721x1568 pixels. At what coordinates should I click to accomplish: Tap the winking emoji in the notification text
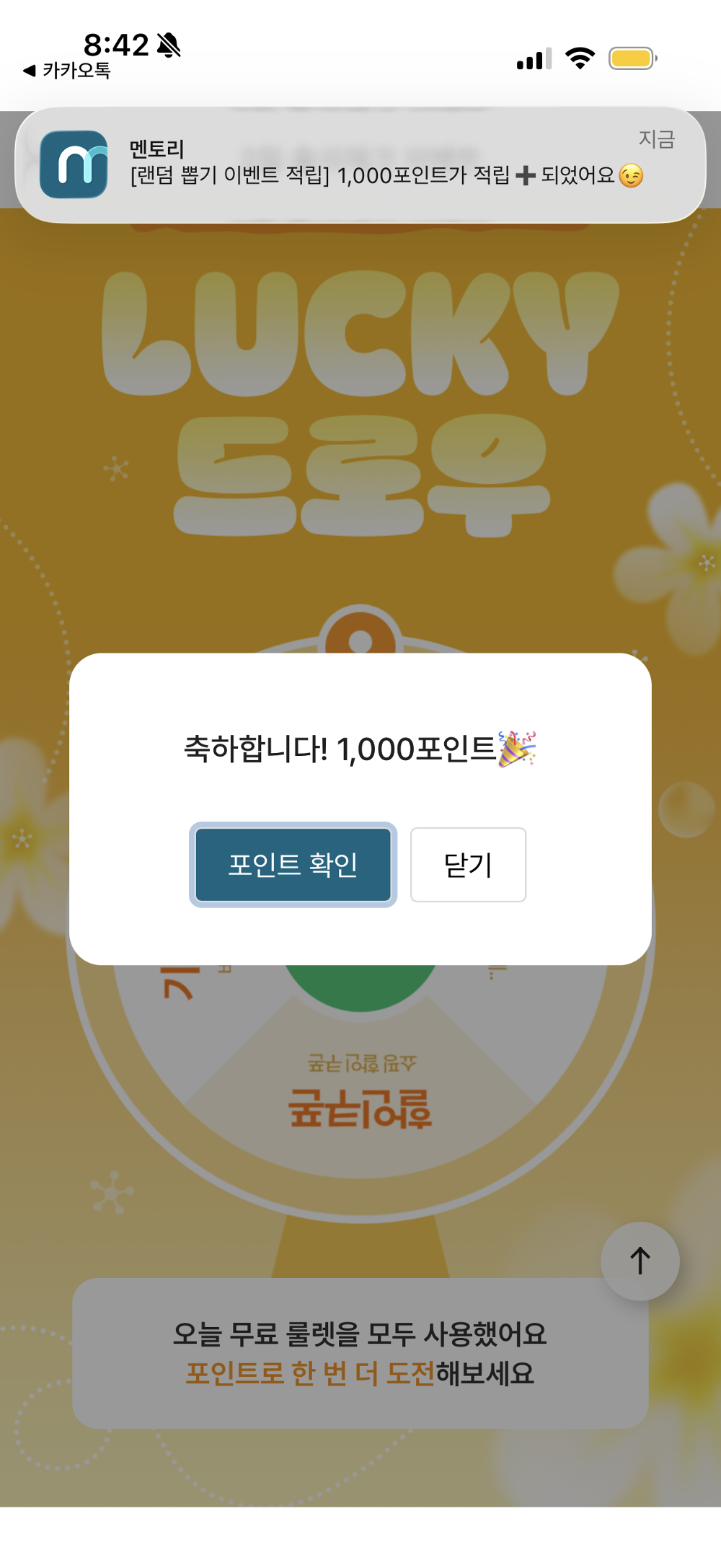(632, 175)
